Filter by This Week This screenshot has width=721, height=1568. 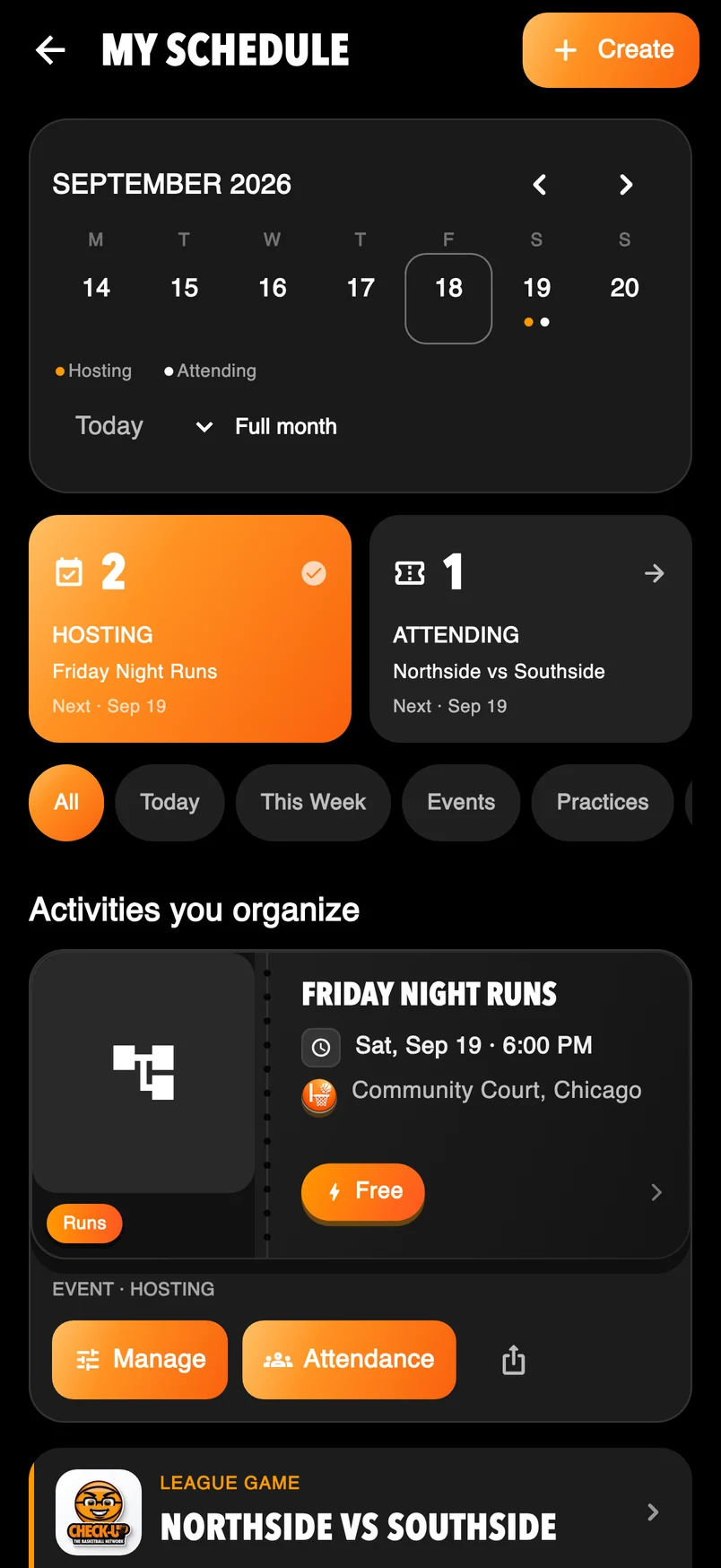[313, 803]
